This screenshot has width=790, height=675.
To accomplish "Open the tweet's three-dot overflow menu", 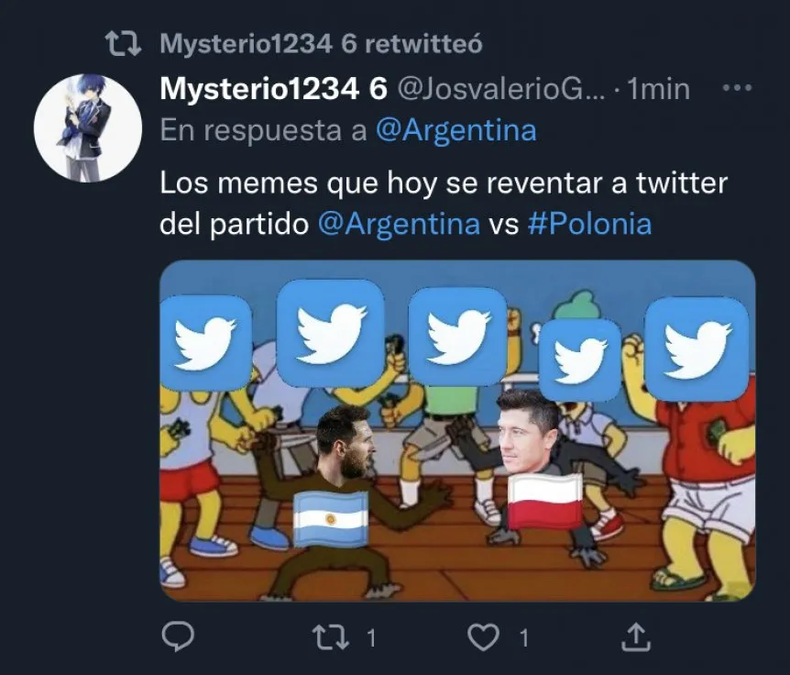I will pos(736,88).
